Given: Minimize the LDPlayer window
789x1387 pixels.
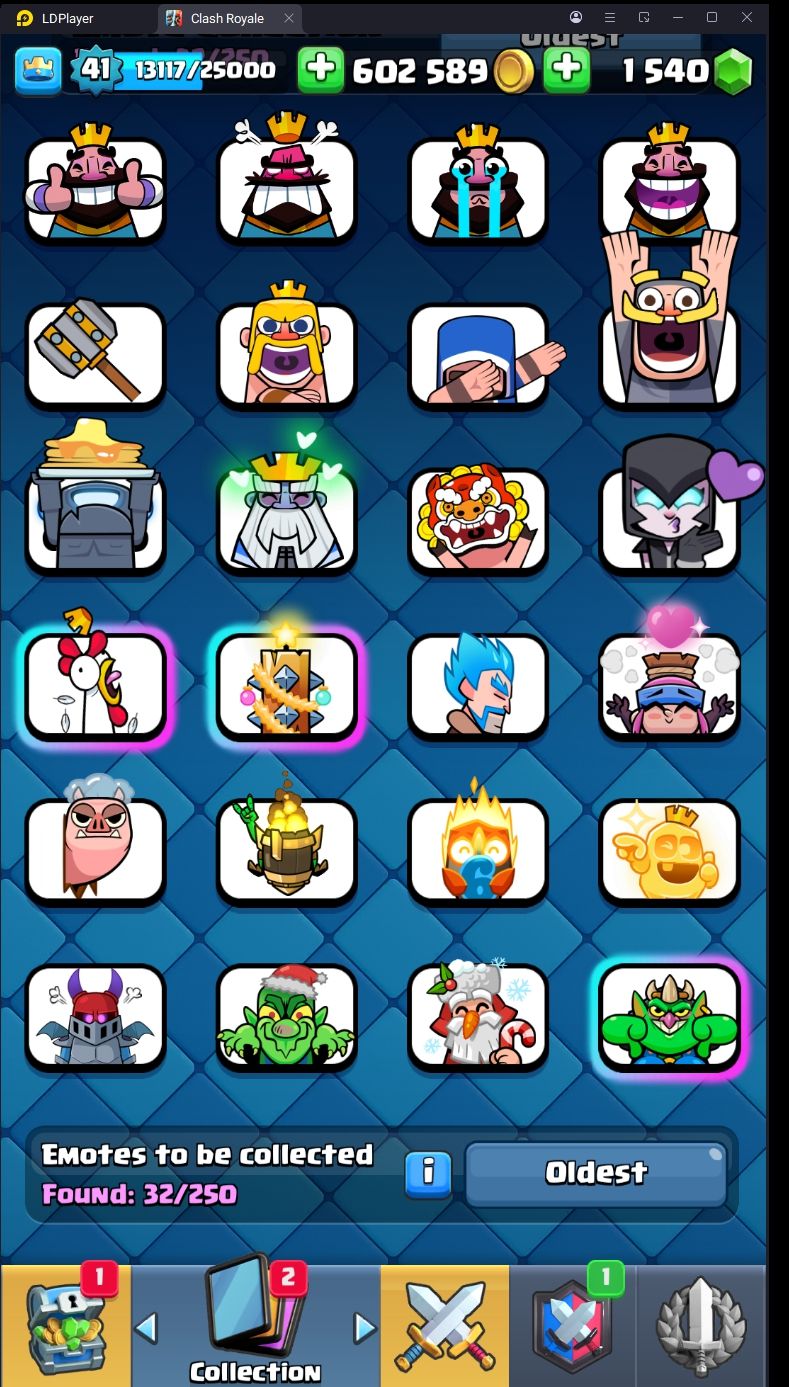Looking at the screenshot, I should pyautogui.click(x=678, y=17).
